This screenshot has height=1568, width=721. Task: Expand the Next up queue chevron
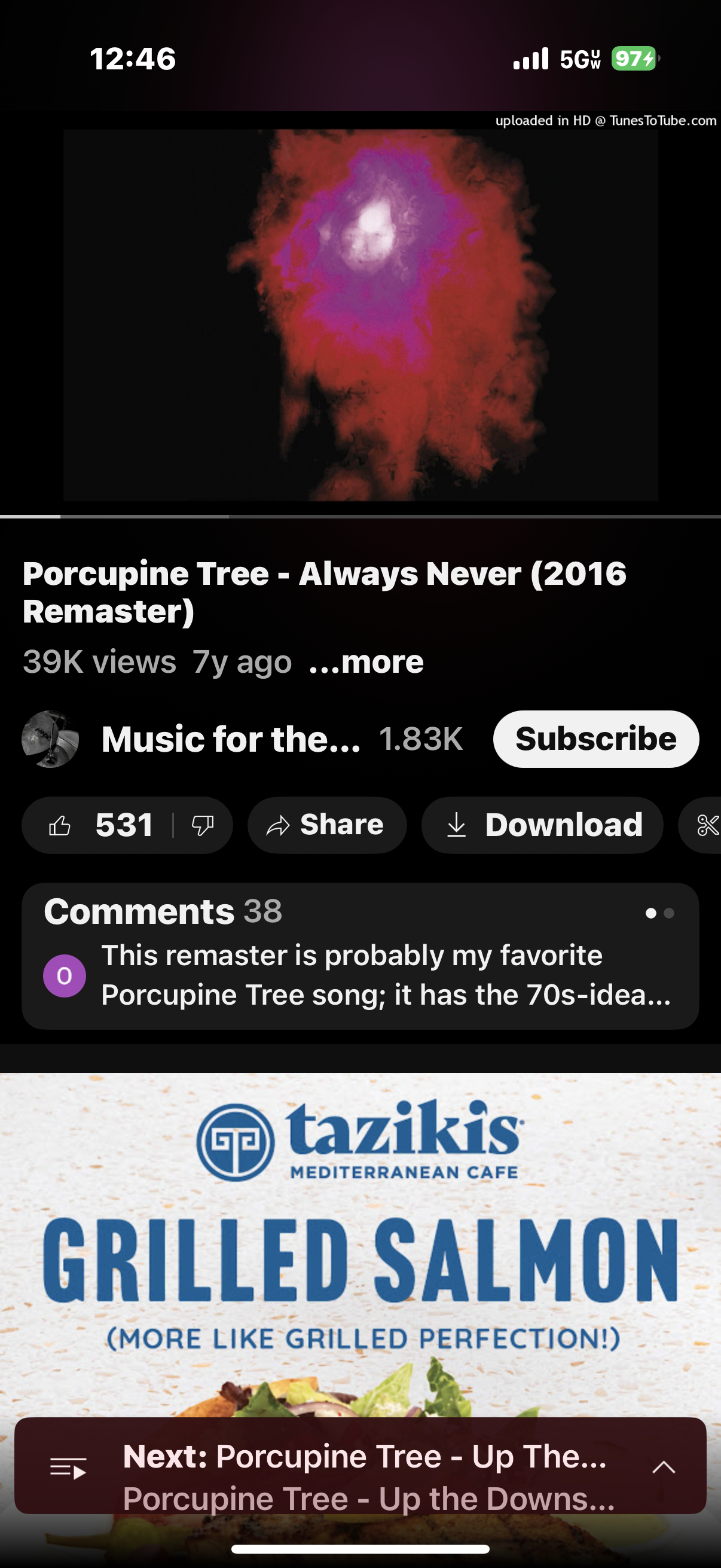pos(664,1468)
